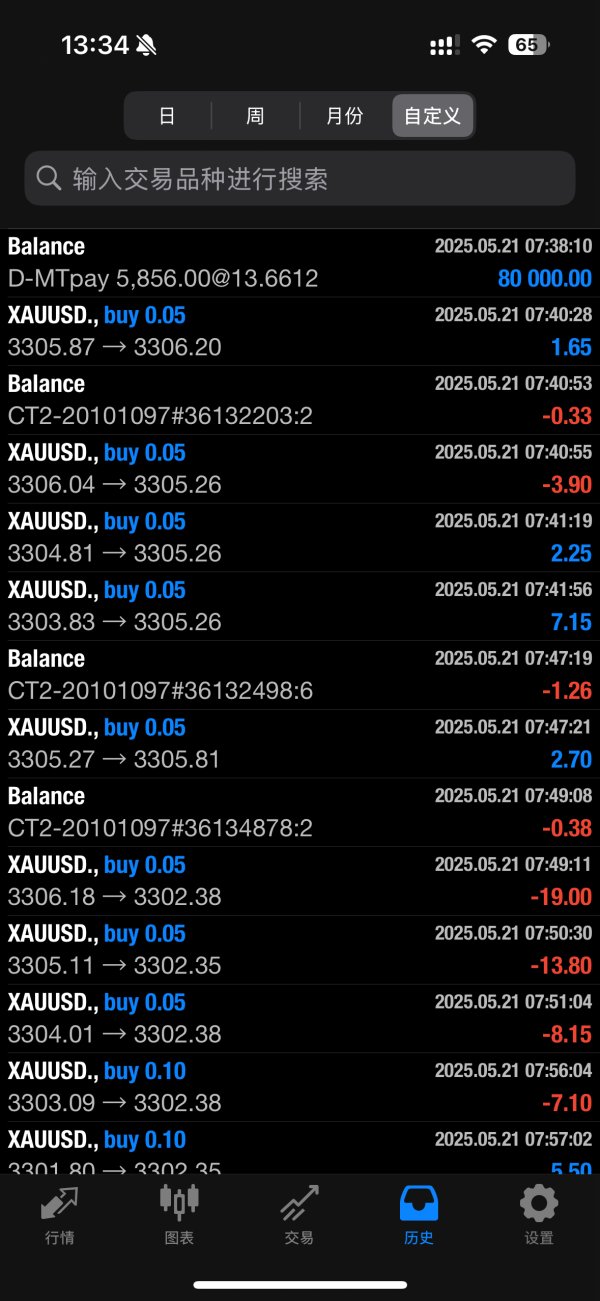This screenshot has height=1301, width=600.
Task: Open the 80 000.00 D-MTpay balance entry
Action: coord(300,263)
